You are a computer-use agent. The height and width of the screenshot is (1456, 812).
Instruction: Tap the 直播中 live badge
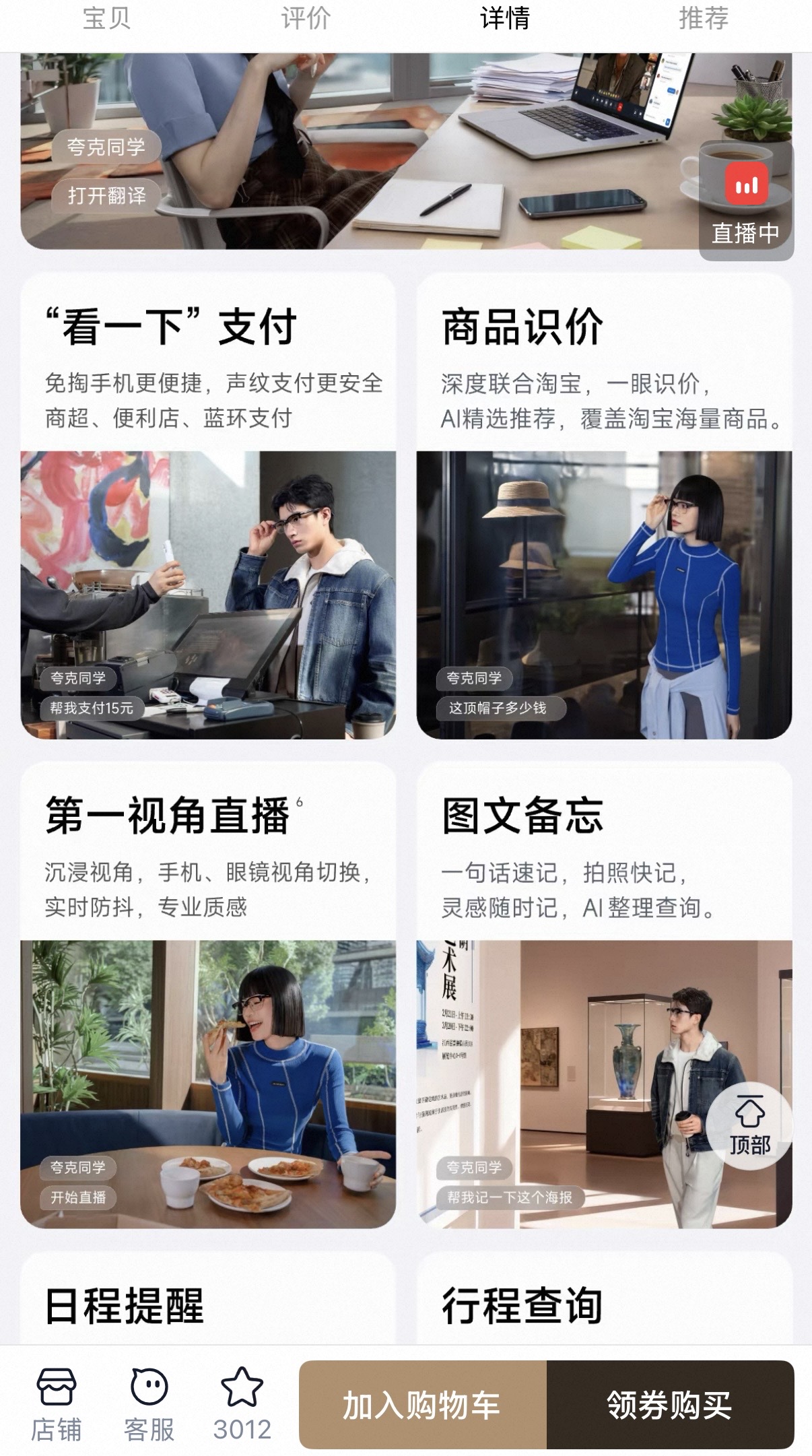click(x=745, y=232)
